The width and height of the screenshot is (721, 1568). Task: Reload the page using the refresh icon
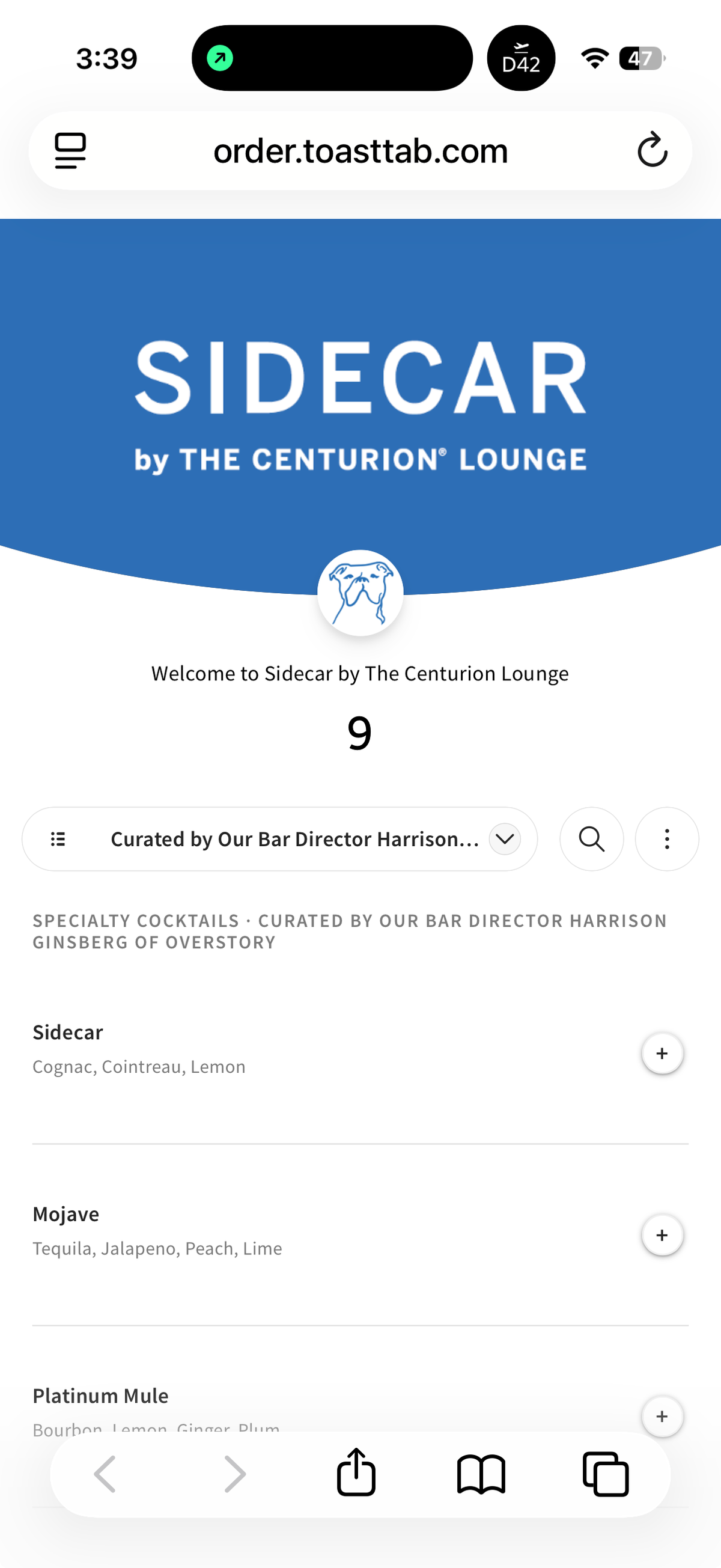click(x=652, y=150)
